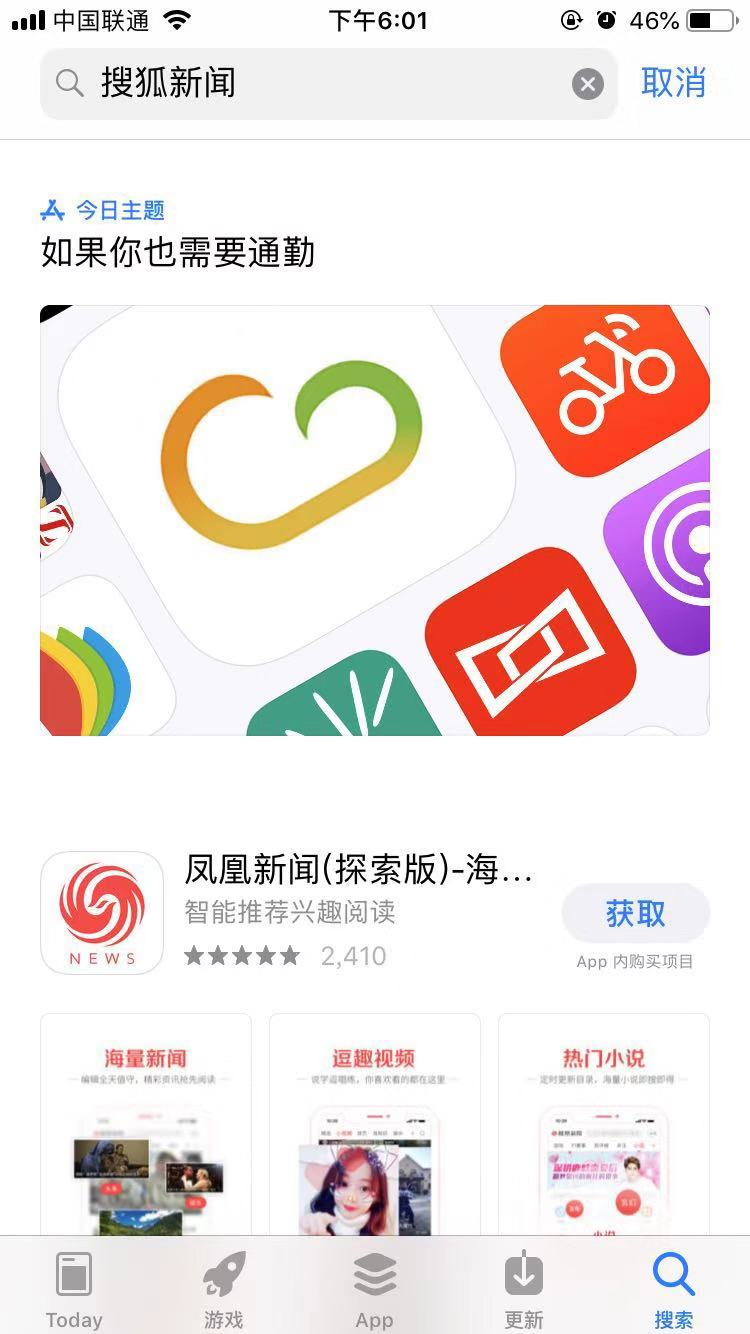750x1334 pixels.
Task: Switch to the App tab
Action: tap(375, 1288)
